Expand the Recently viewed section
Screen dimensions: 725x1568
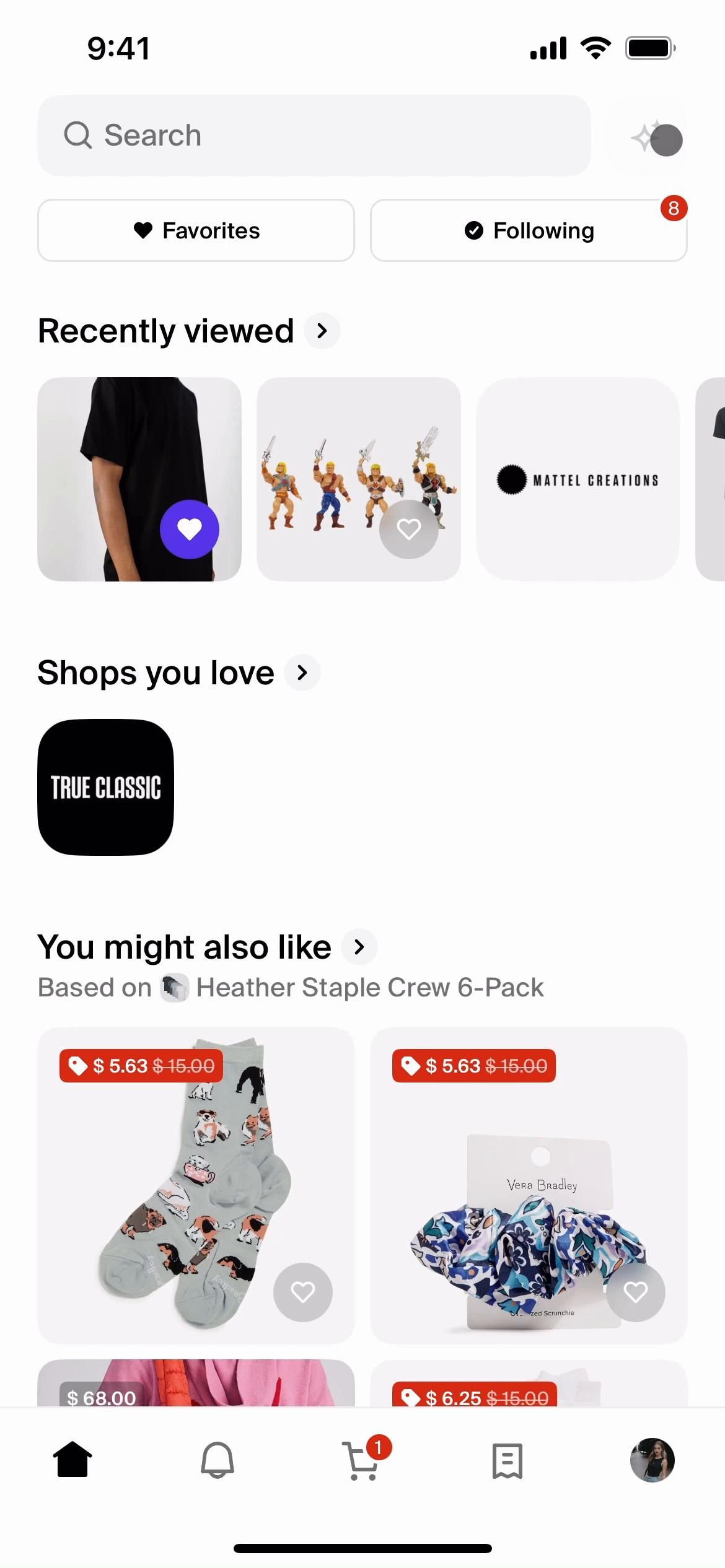coord(322,331)
